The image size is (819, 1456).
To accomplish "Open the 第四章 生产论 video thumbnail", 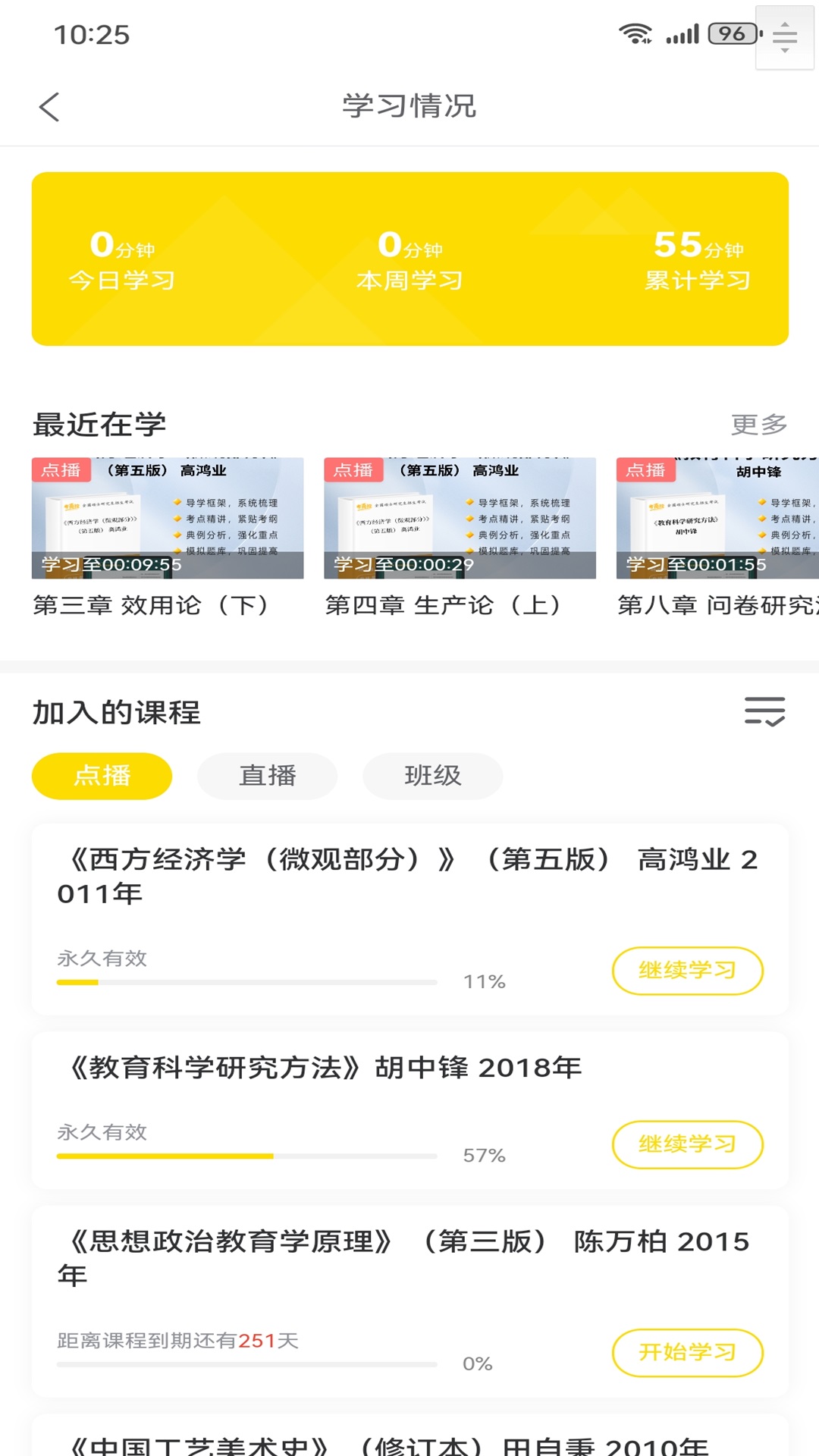I will click(461, 517).
